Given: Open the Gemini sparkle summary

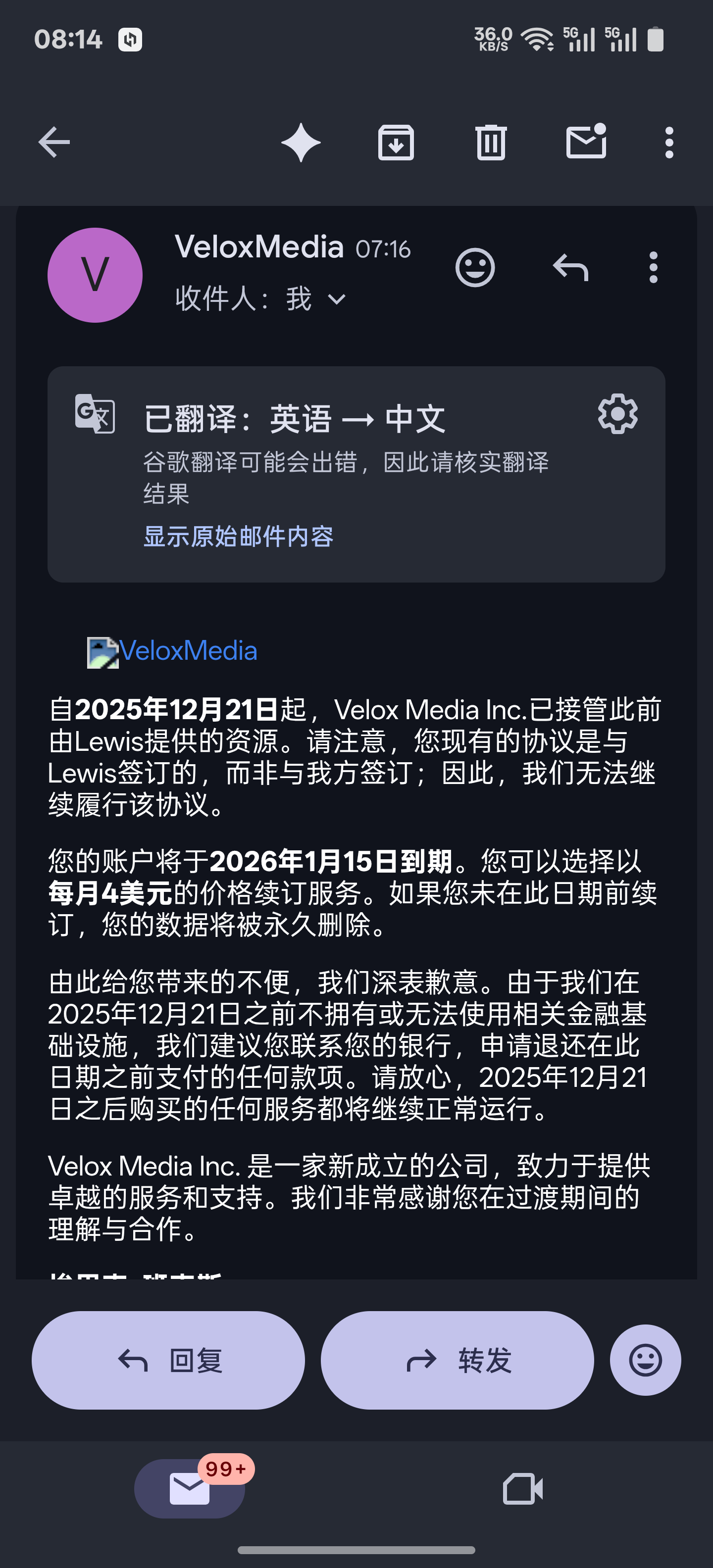Looking at the screenshot, I should point(301,143).
